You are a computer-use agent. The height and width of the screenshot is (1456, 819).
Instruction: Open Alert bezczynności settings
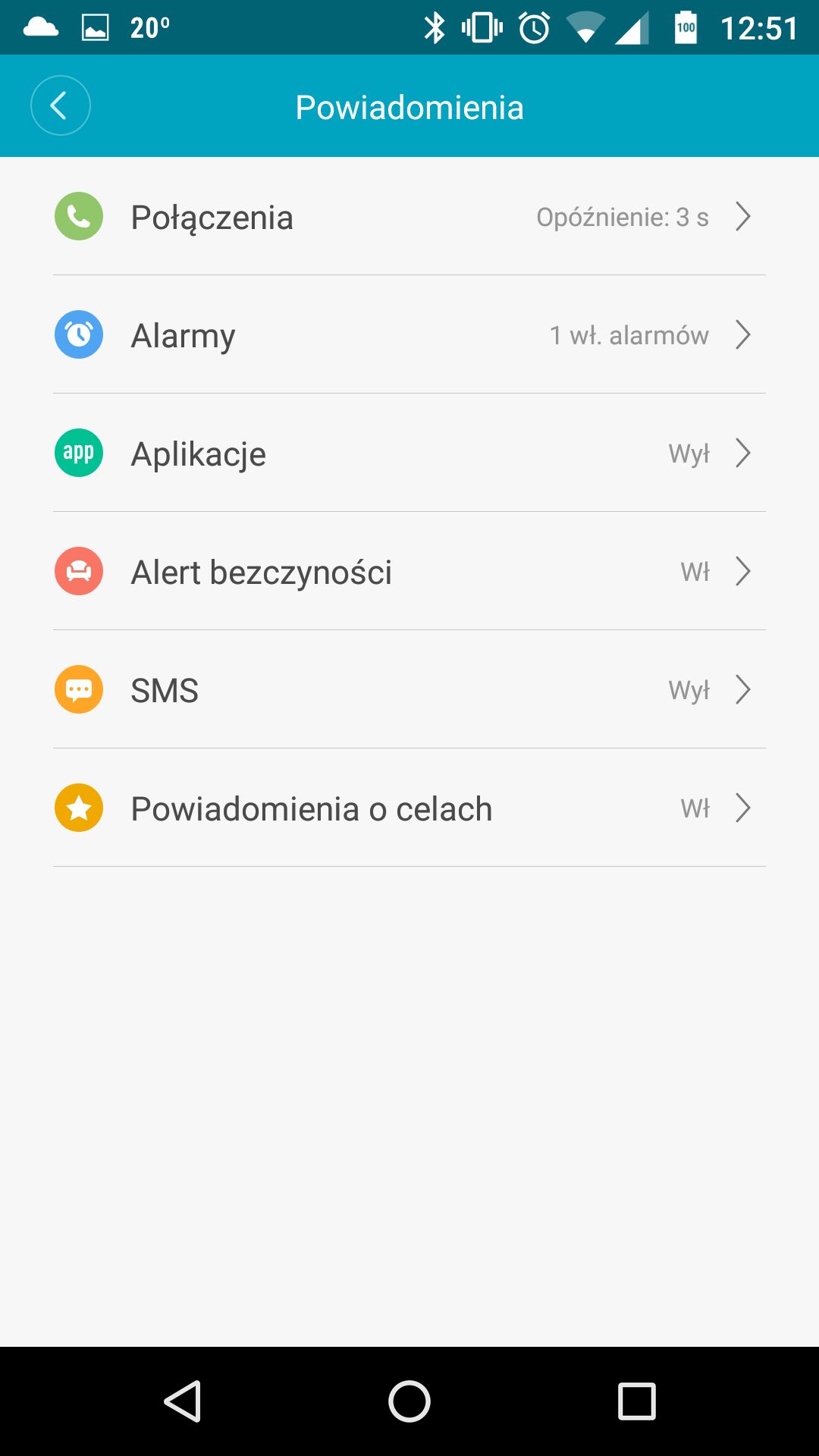point(409,572)
